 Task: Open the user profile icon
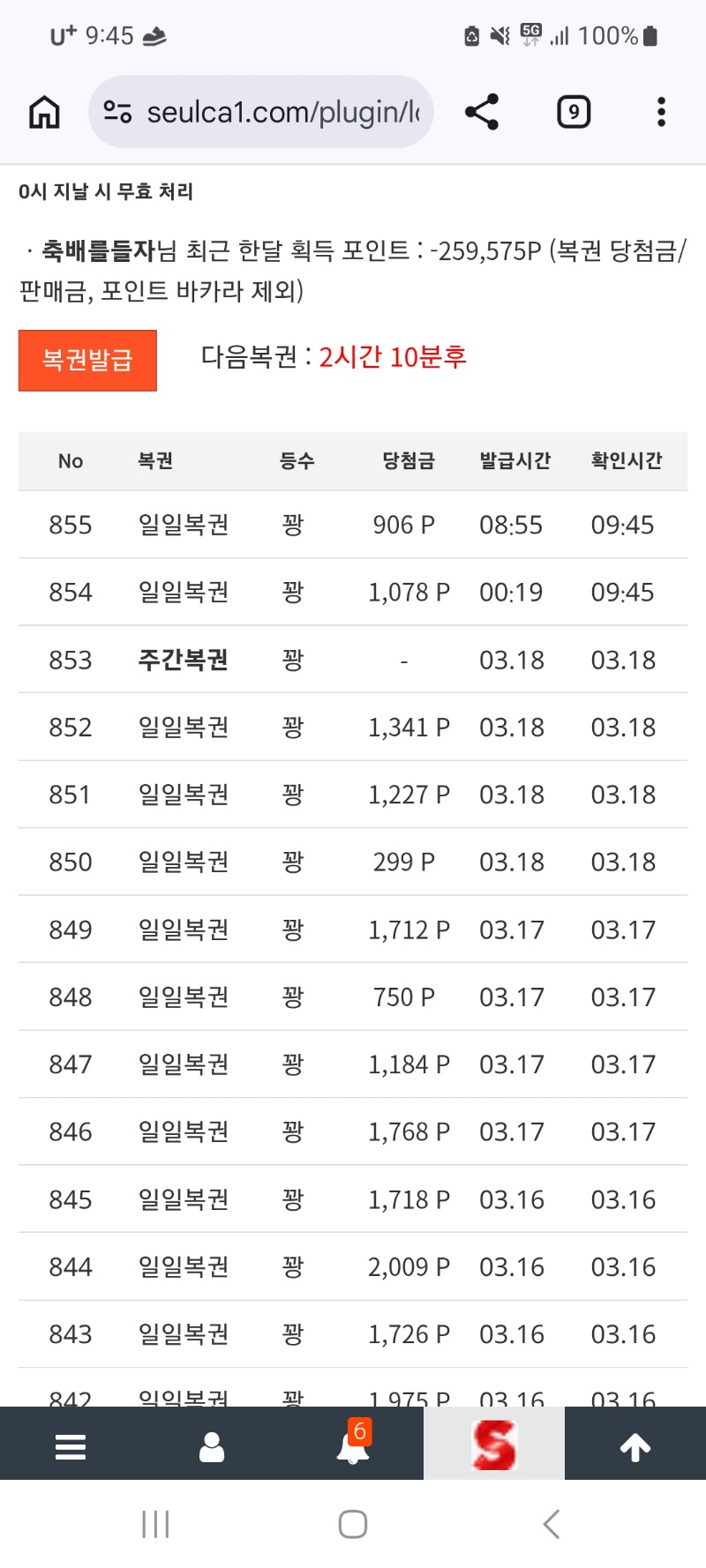[212, 1446]
